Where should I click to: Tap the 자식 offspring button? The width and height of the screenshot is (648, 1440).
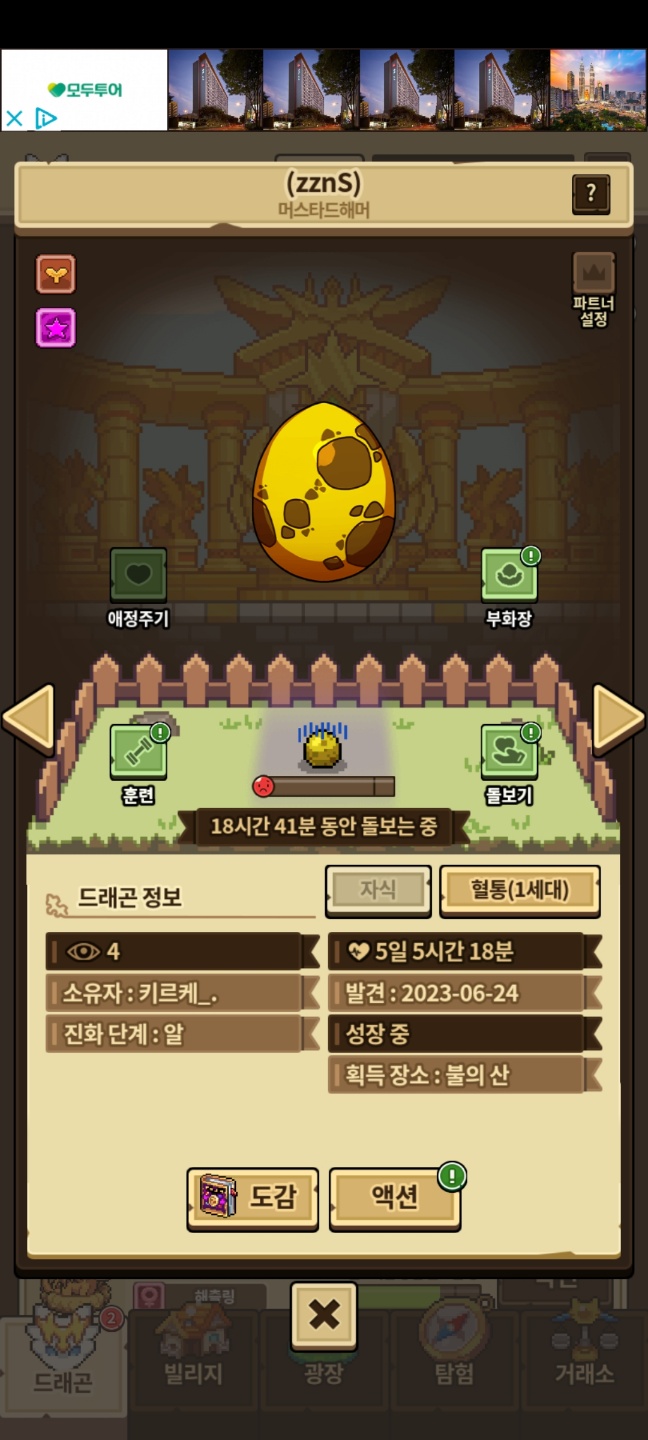click(378, 890)
